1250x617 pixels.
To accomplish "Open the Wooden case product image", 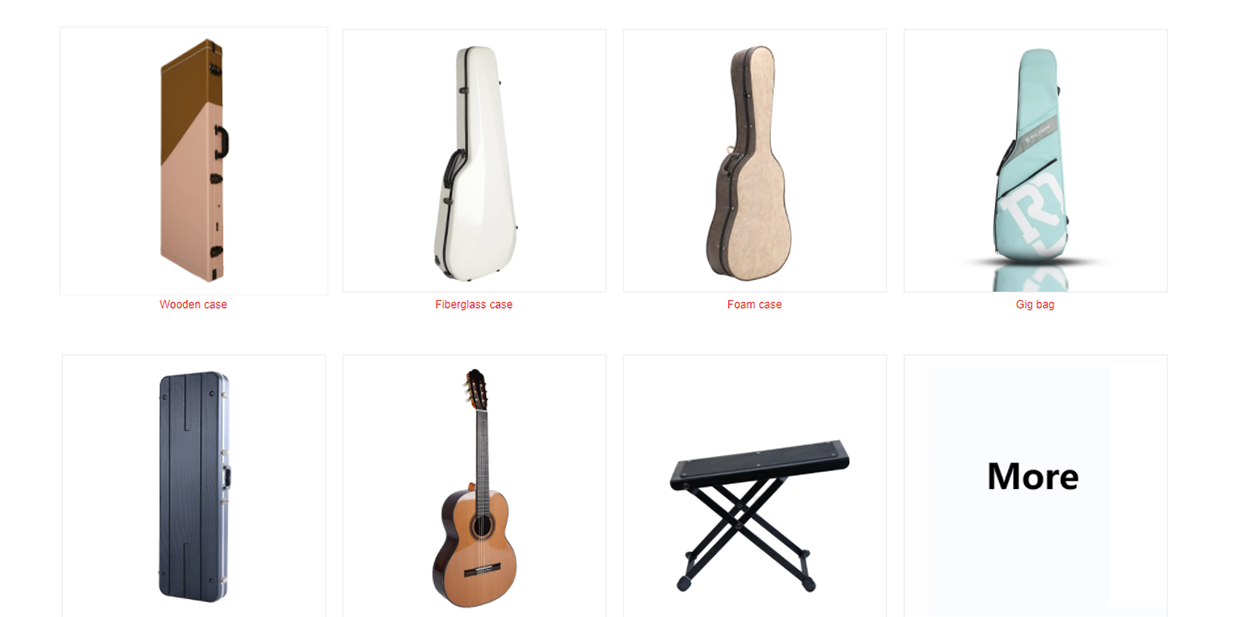I will (193, 160).
